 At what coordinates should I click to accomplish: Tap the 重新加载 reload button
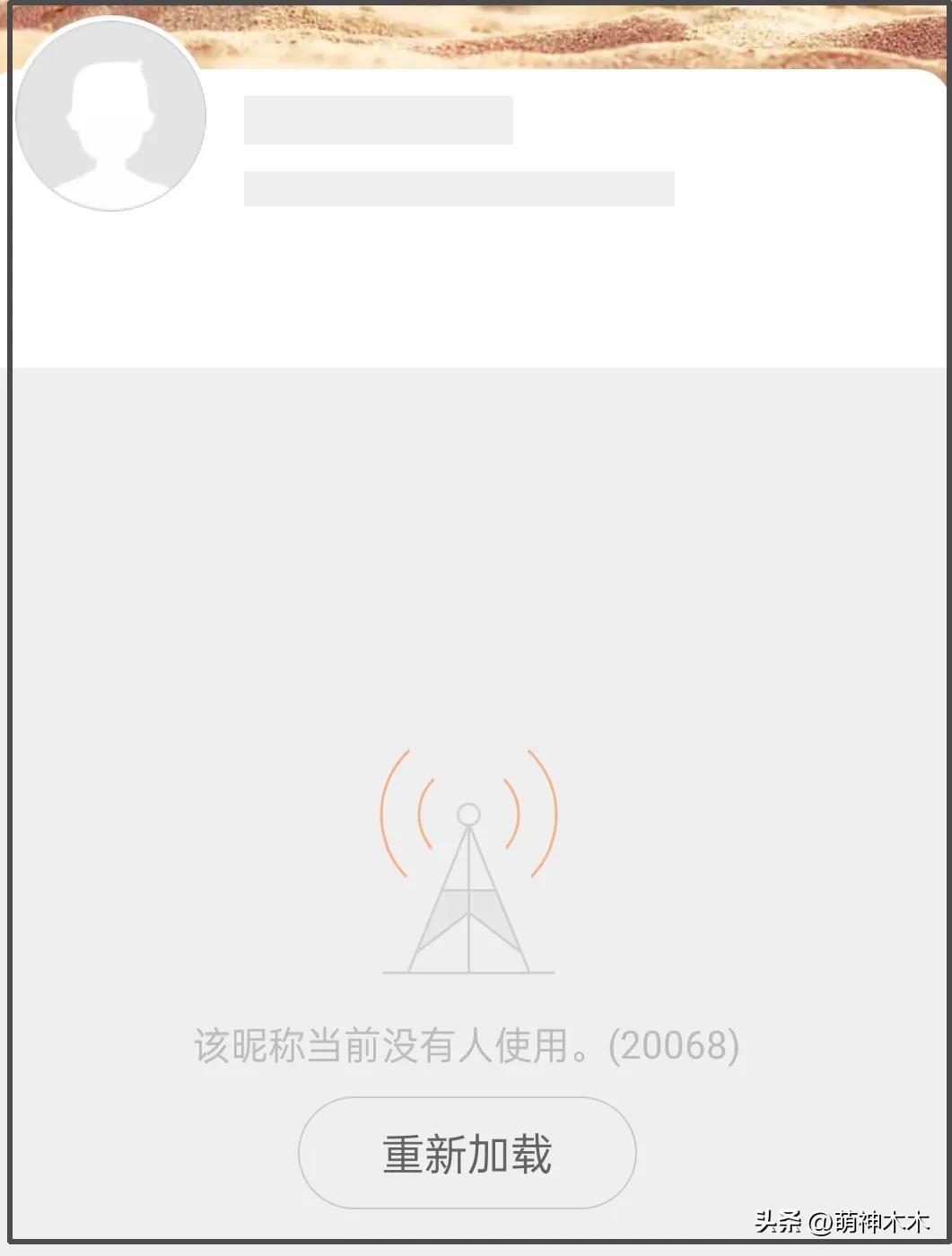[467, 1153]
